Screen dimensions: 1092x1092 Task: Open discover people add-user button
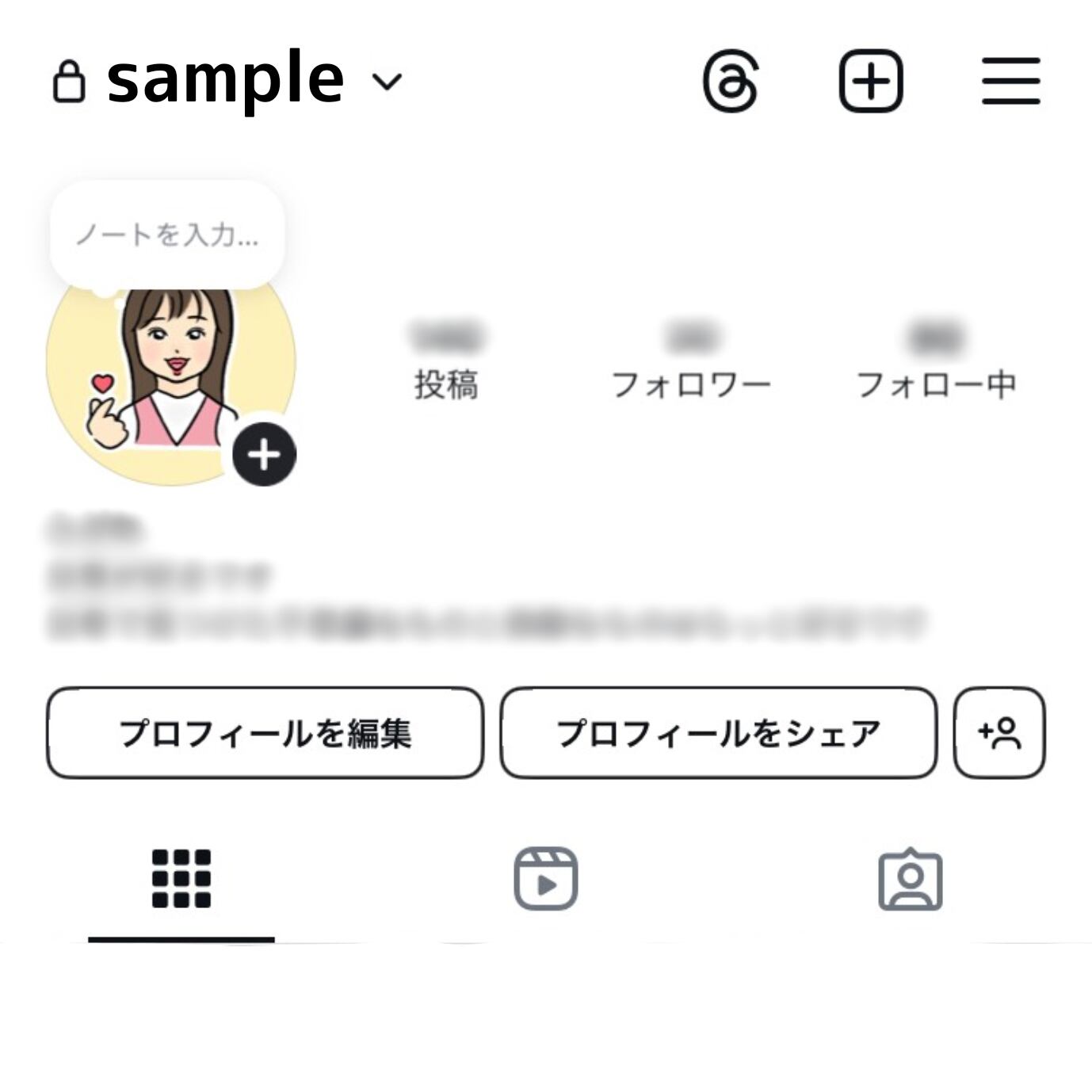point(999,733)
